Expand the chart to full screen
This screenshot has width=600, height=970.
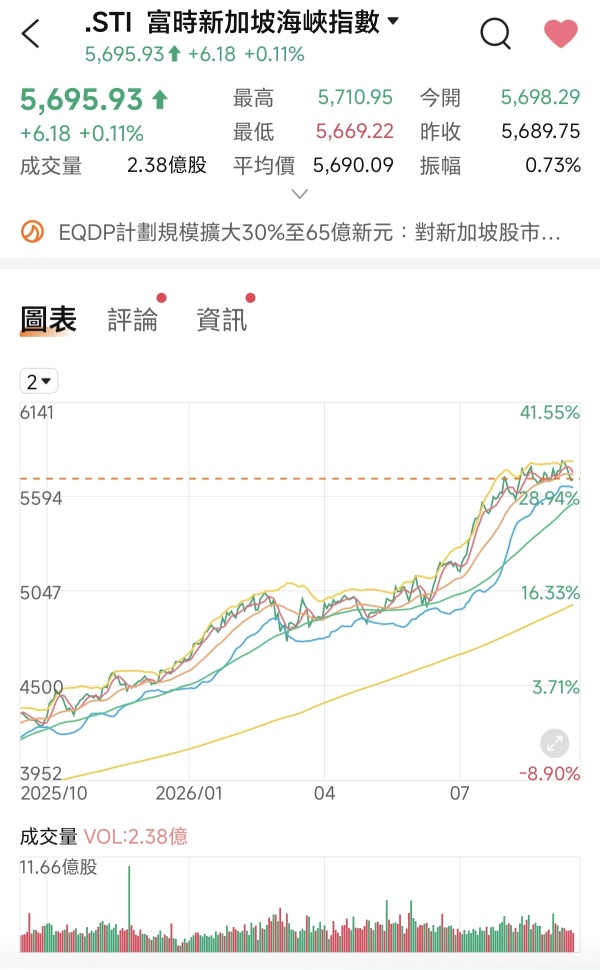(x=554, y=743)
